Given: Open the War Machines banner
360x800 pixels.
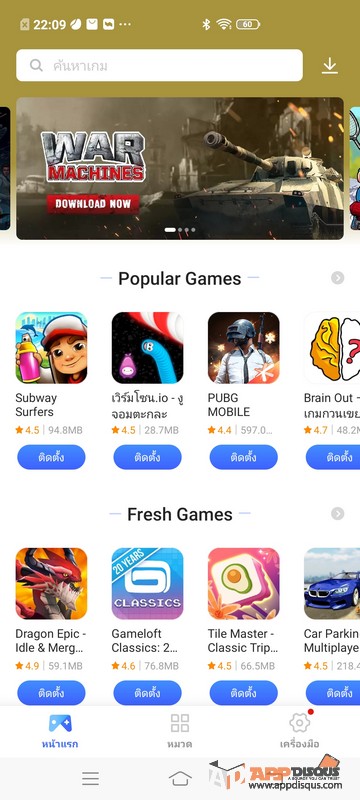Looking at the screenshot, I should coord(180,168).
